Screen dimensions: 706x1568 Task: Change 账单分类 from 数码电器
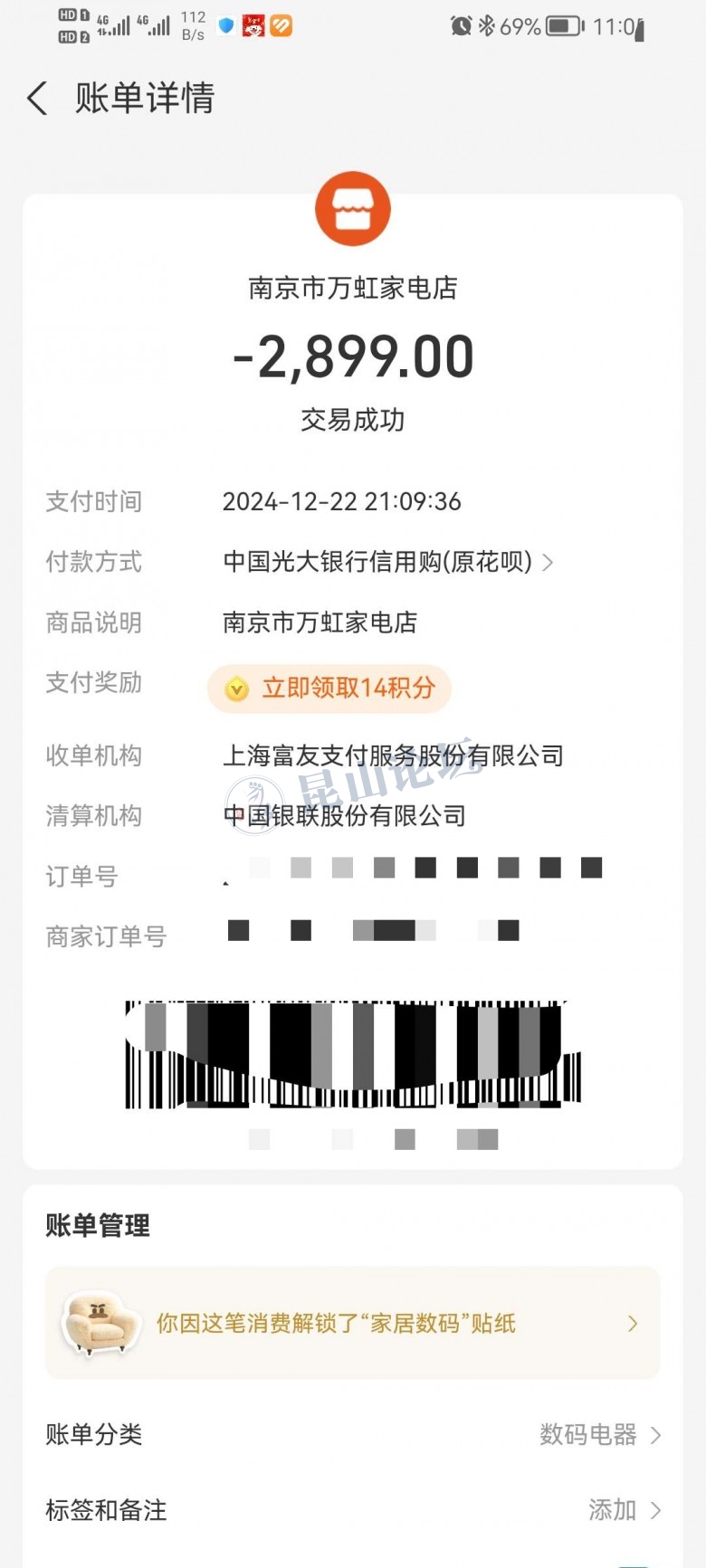tap(599, 1435)
